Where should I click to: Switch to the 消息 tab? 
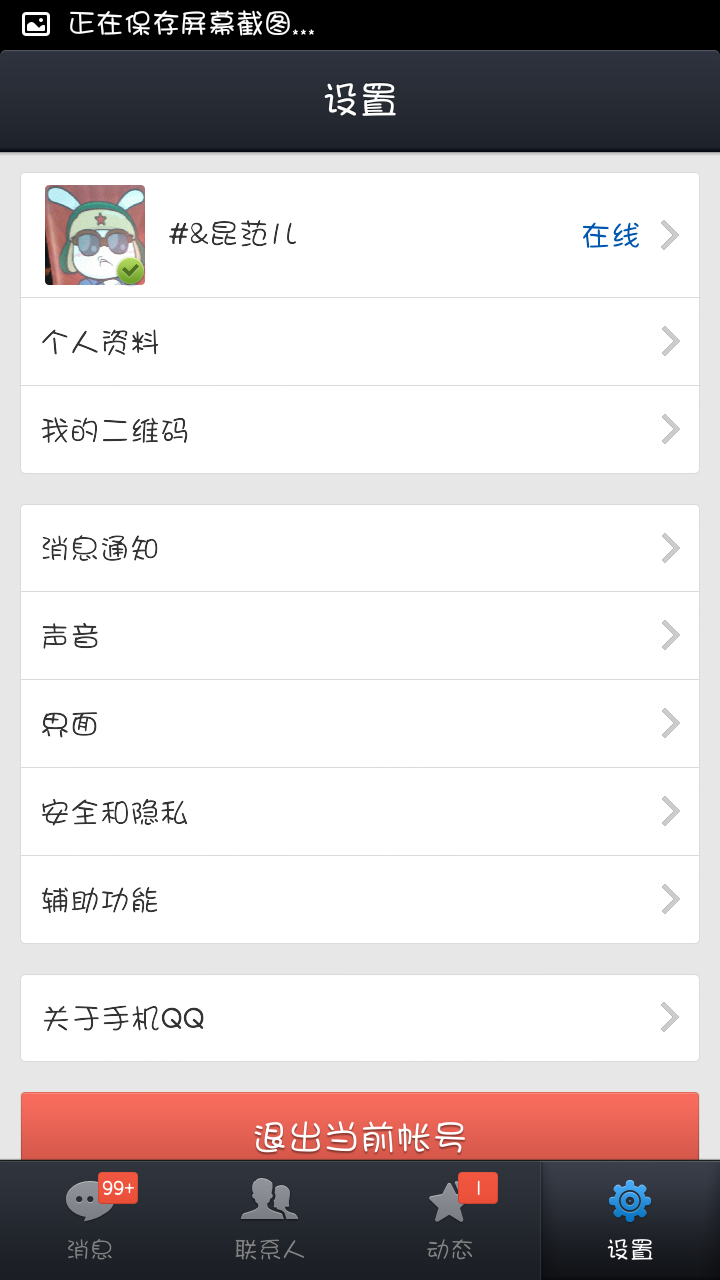coord(90,1220)
